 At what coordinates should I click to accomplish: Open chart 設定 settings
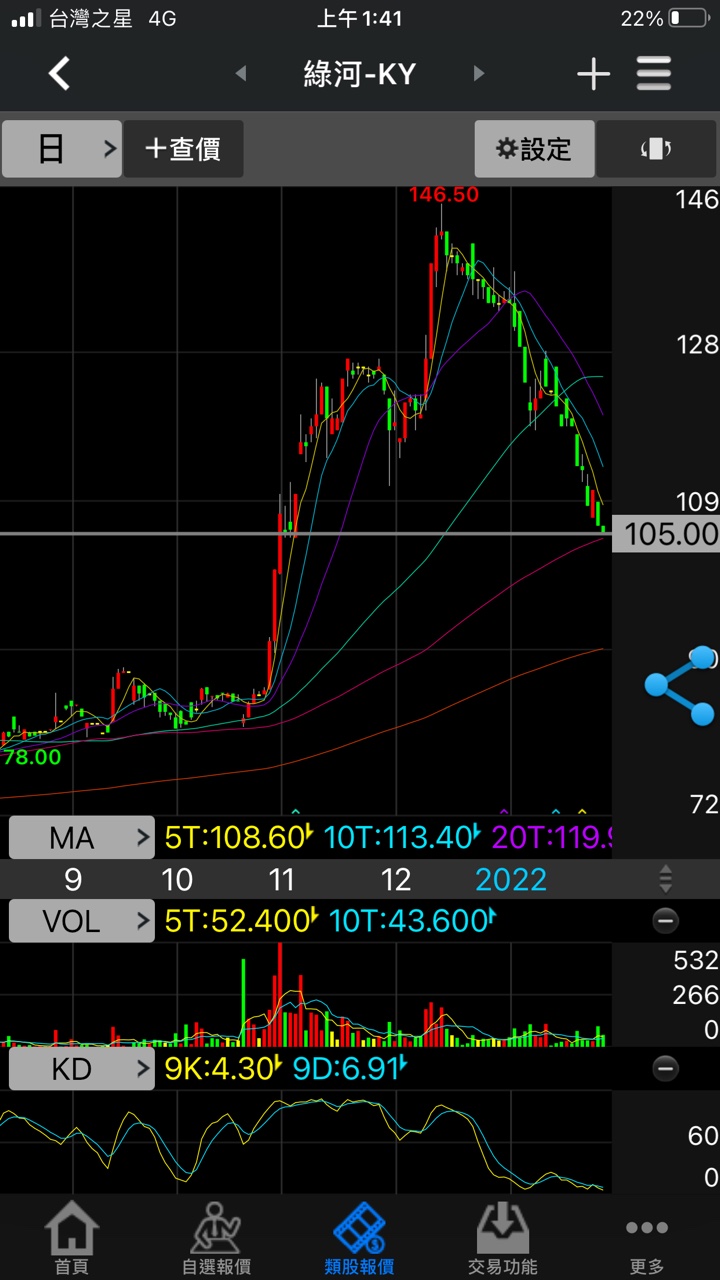tap(535, 149)
